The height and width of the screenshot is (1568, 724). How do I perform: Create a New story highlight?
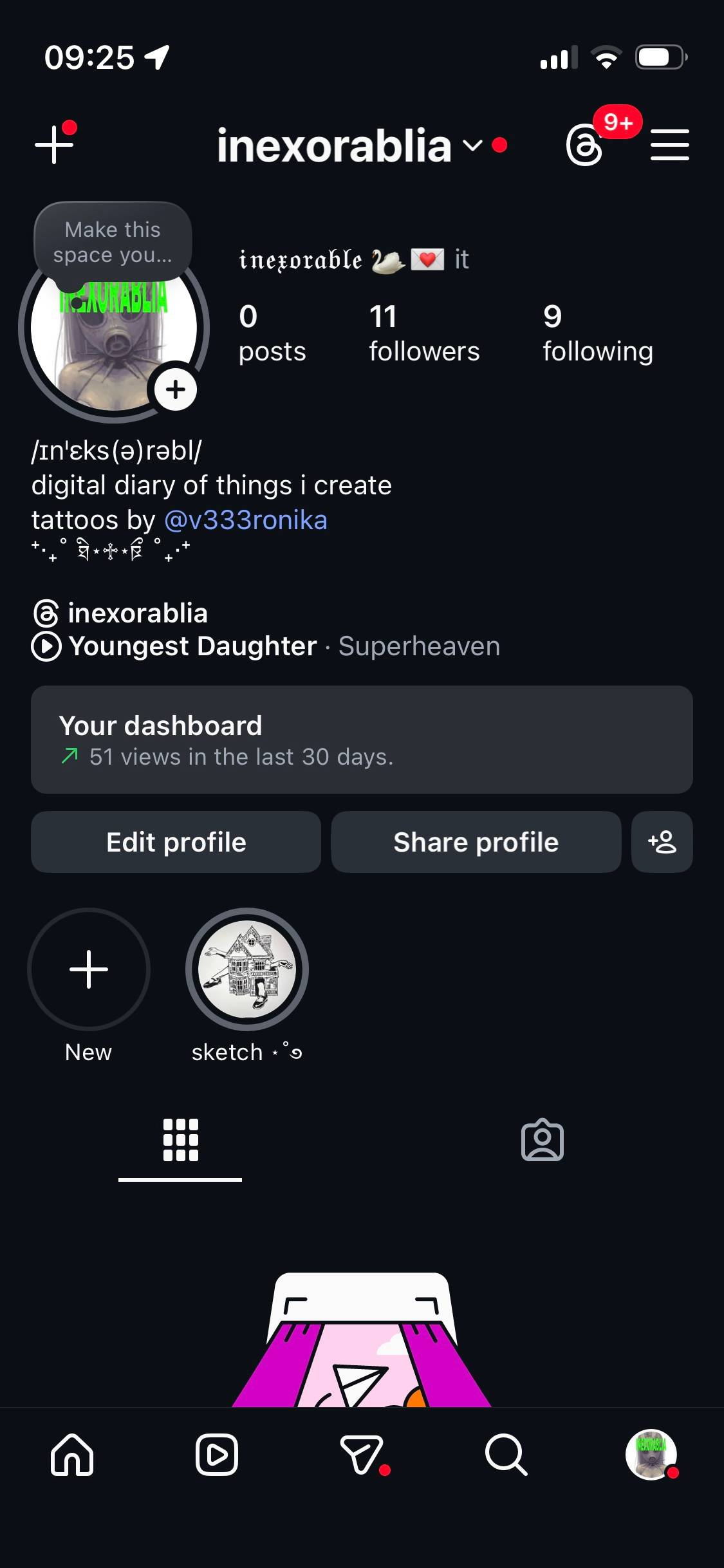pos(89,969)
